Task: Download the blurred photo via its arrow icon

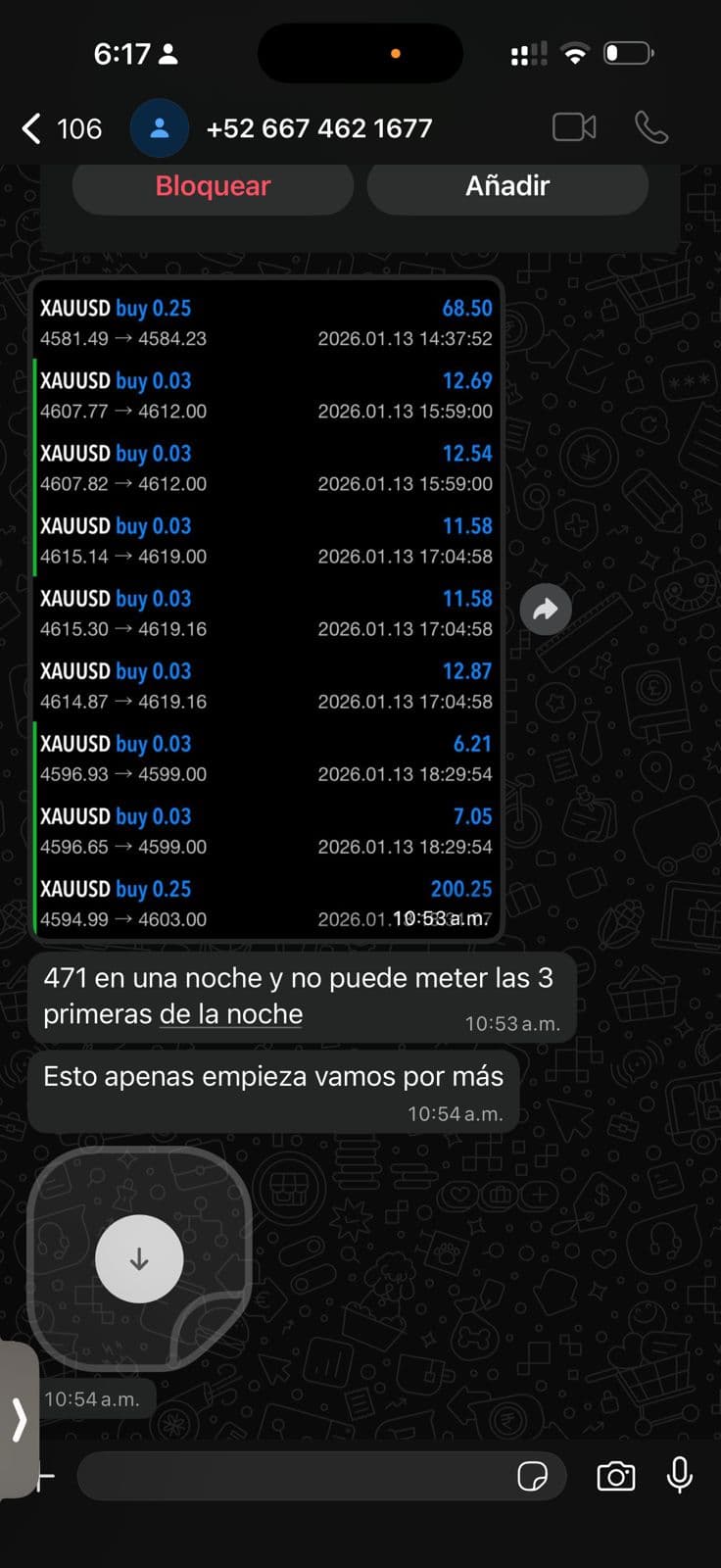Action: point(139,1258)
